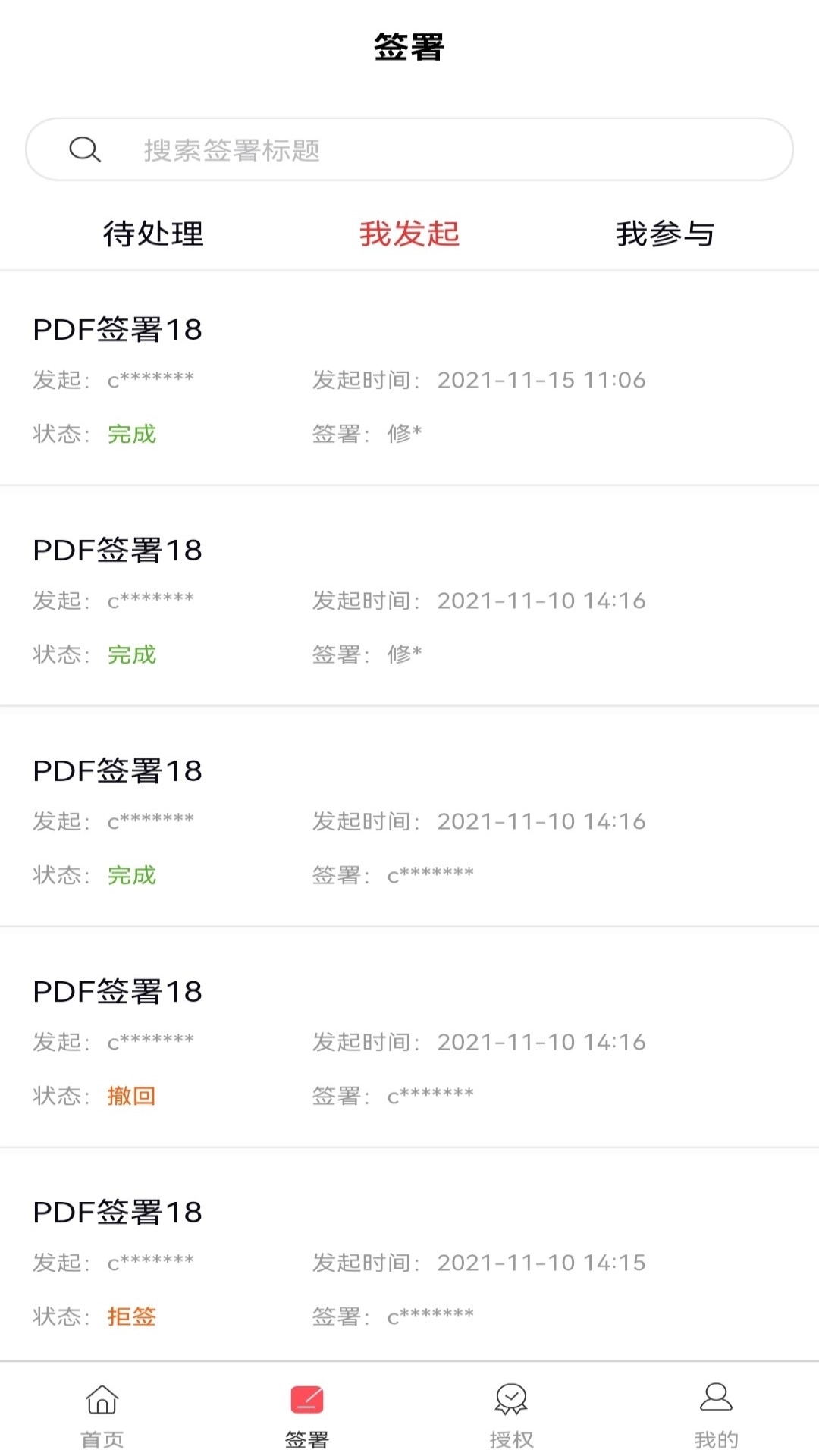Viewport: 819px width, 1456px height.
Task: Click the magnifier search icon
Action: 84,149
